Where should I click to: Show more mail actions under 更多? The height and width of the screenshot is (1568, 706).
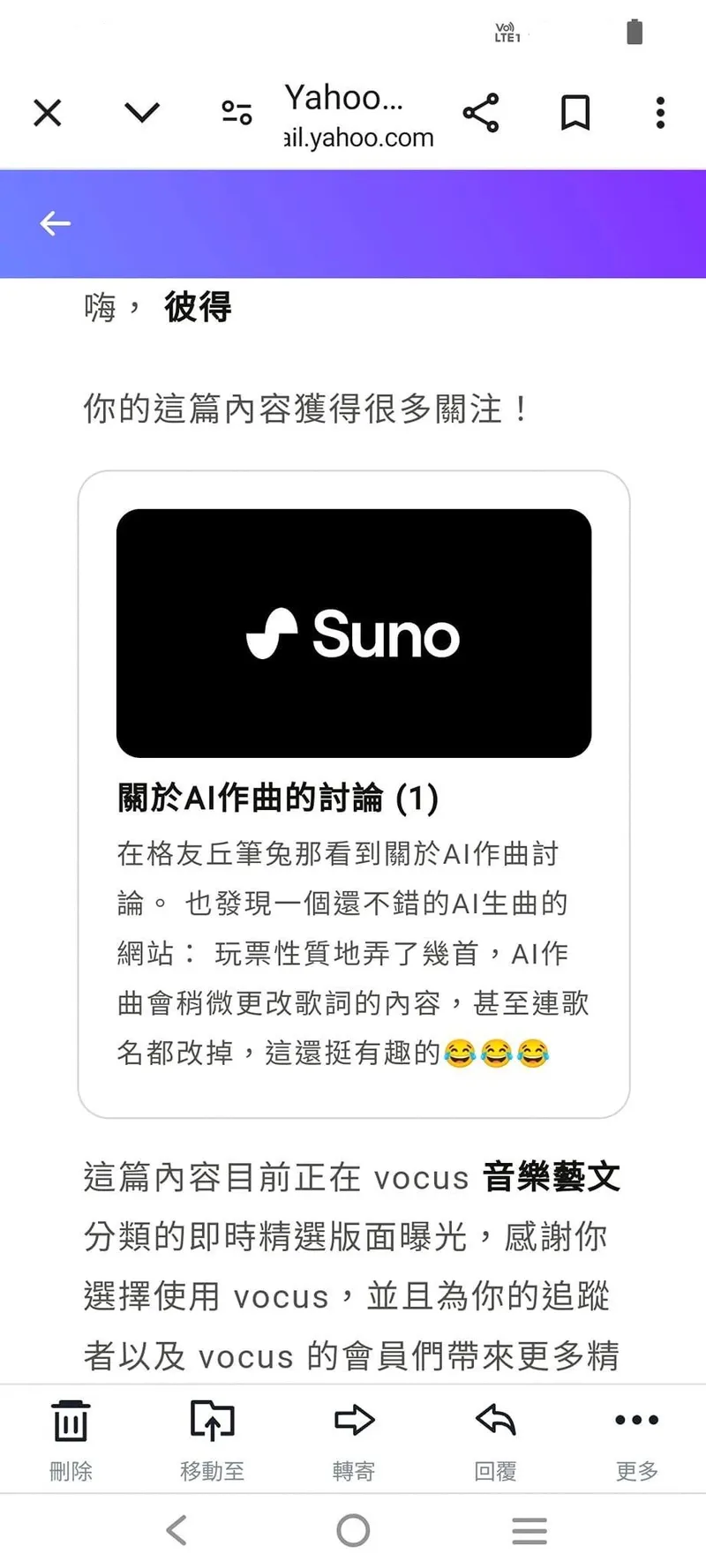pyautogui.click(x=636, y=1437)
